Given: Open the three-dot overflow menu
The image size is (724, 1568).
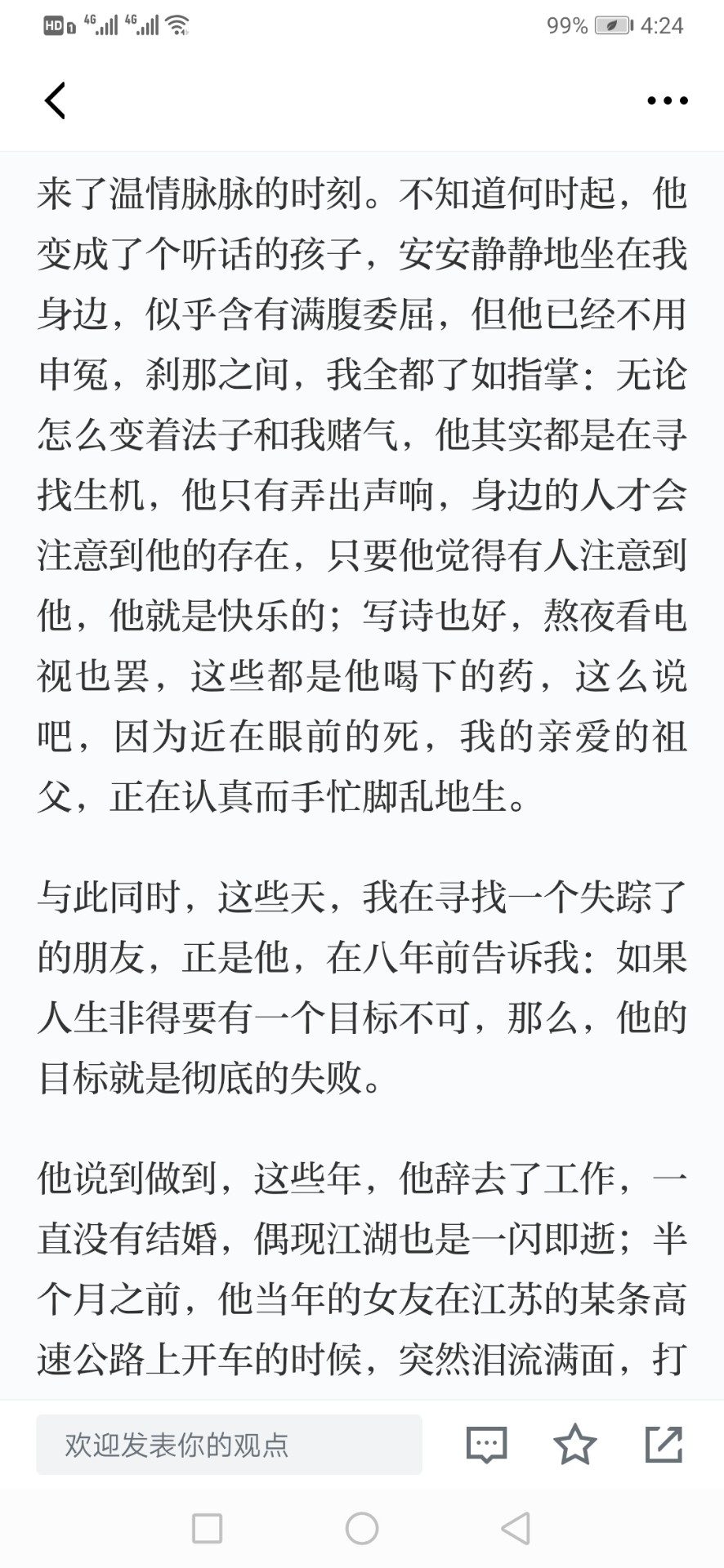Looking at the screenshot, I should tap(667, 100).
